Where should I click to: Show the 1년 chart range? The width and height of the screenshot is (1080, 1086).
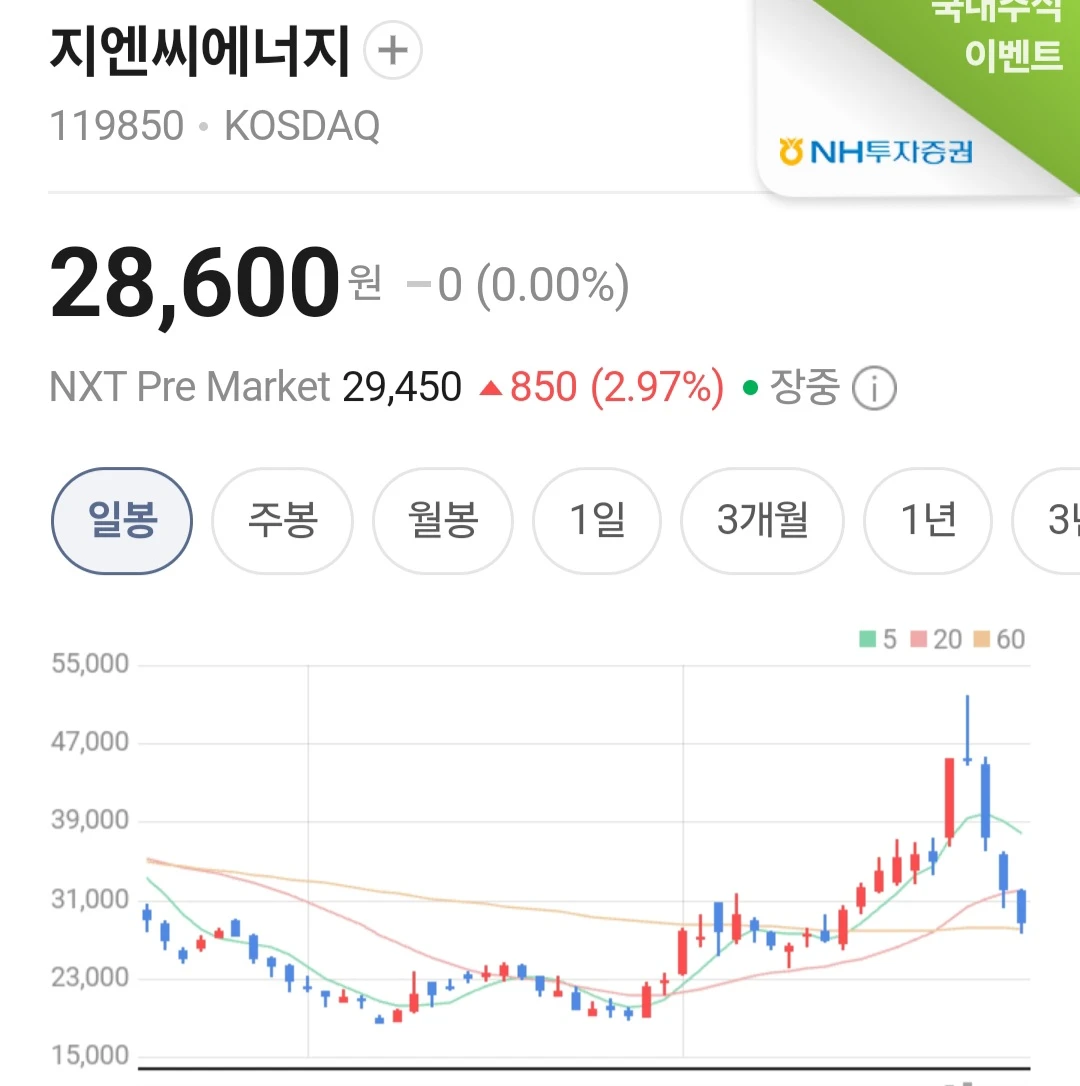click(x=928, y=521)
